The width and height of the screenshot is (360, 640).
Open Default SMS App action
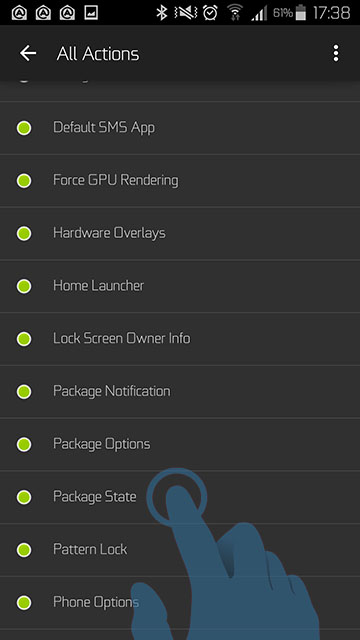click(x=180, y=128)
